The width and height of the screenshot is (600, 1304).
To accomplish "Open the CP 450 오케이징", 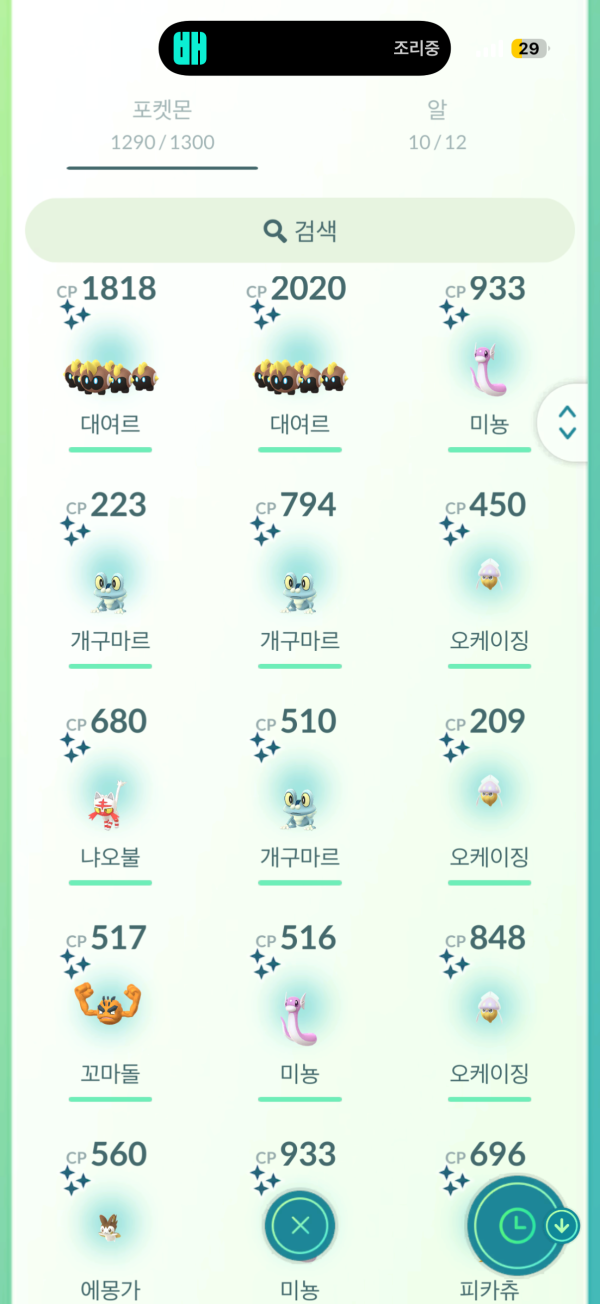I will (489, 578).
